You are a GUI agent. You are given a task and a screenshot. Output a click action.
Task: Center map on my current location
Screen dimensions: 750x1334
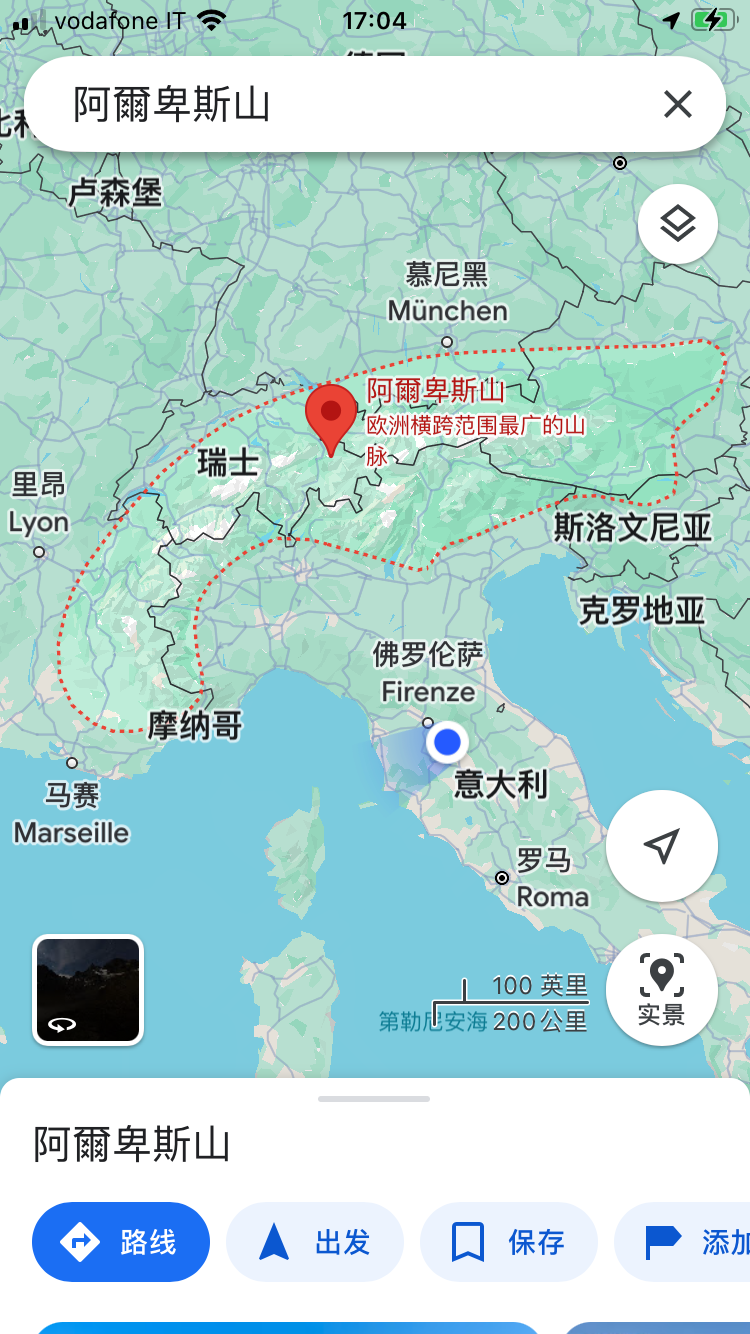coord(661,846)
